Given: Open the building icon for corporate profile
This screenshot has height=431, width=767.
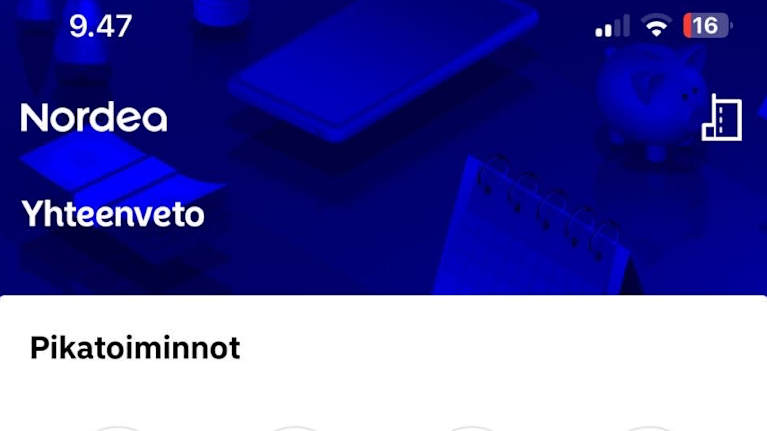Looking at the screenshot, I should point(721,118).
